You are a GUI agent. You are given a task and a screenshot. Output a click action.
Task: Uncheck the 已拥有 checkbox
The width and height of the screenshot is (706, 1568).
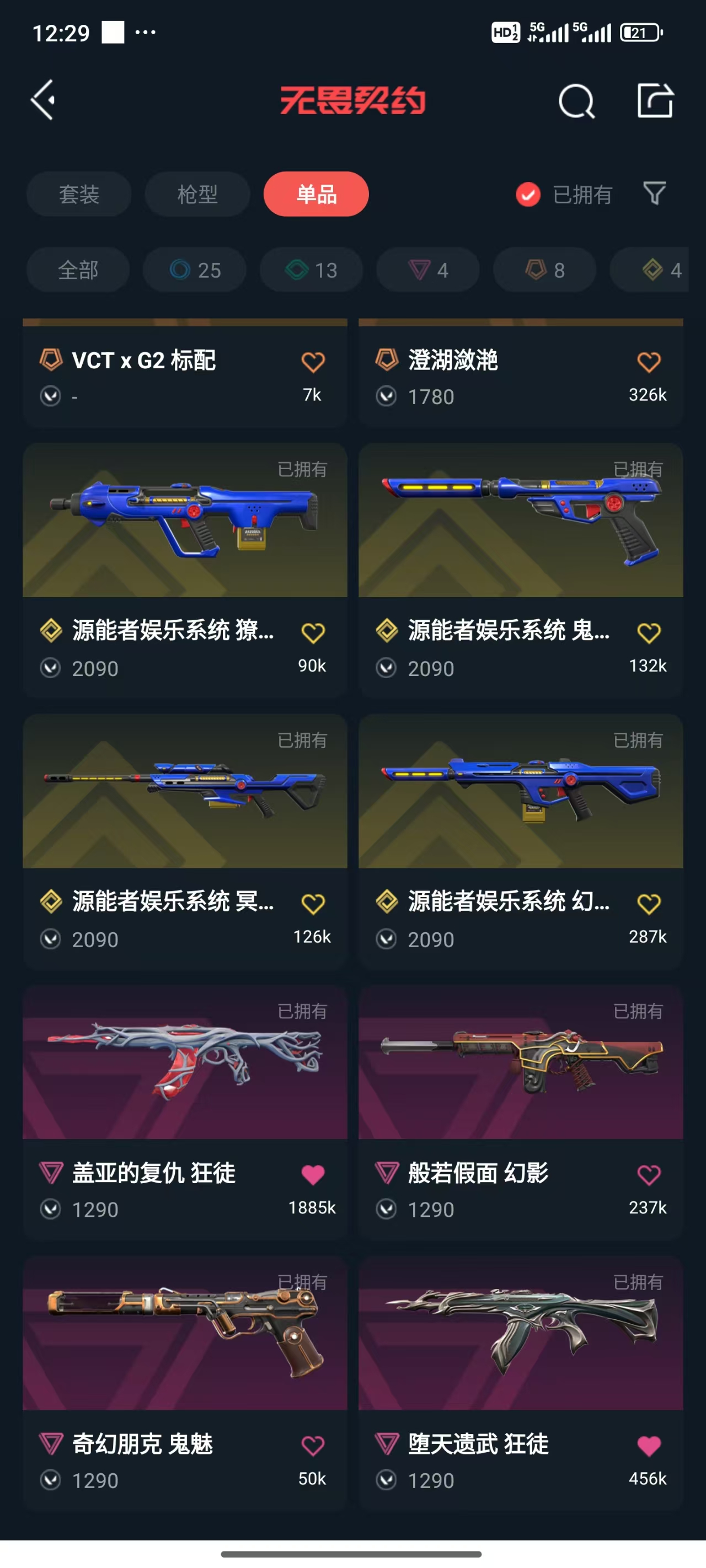[x=528, y=195]
